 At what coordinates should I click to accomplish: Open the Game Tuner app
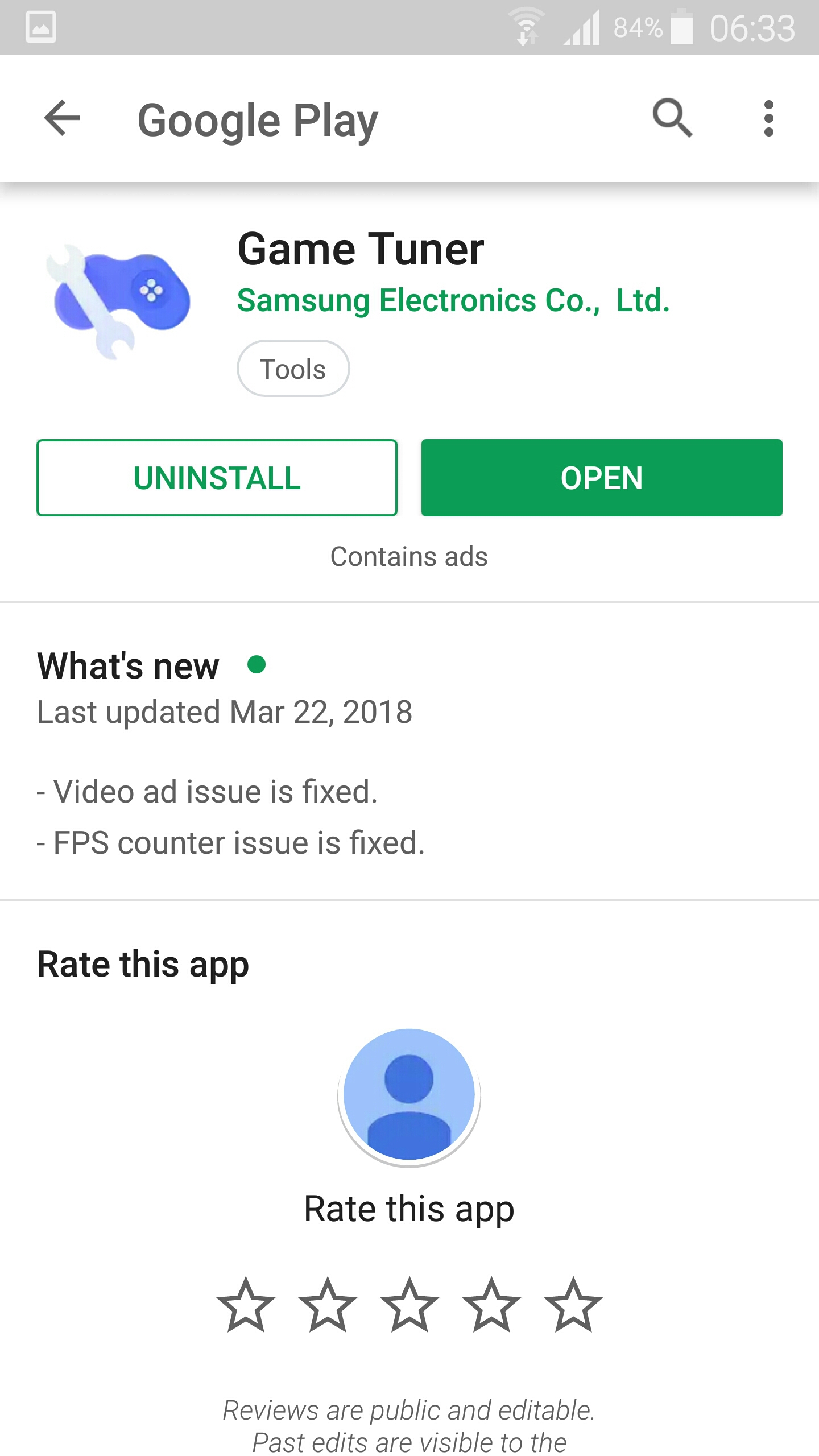(602, 478)
